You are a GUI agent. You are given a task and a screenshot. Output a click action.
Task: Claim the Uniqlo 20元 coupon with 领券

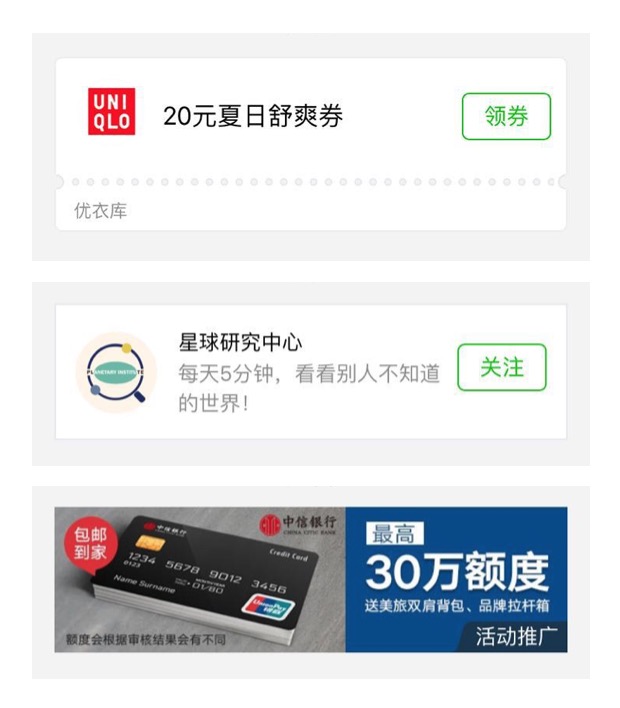coord(506,117)
